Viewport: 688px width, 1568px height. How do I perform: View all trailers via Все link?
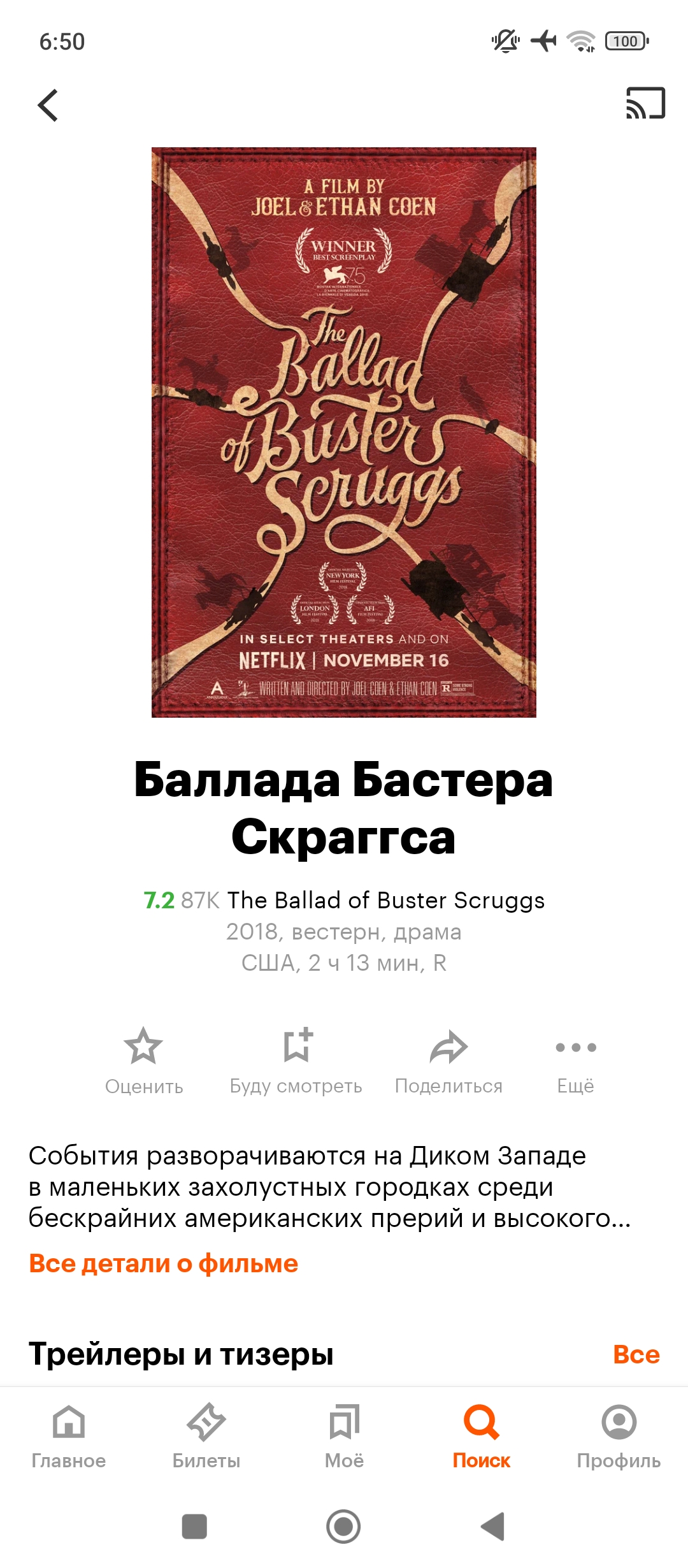click(x=636, y=1354)
